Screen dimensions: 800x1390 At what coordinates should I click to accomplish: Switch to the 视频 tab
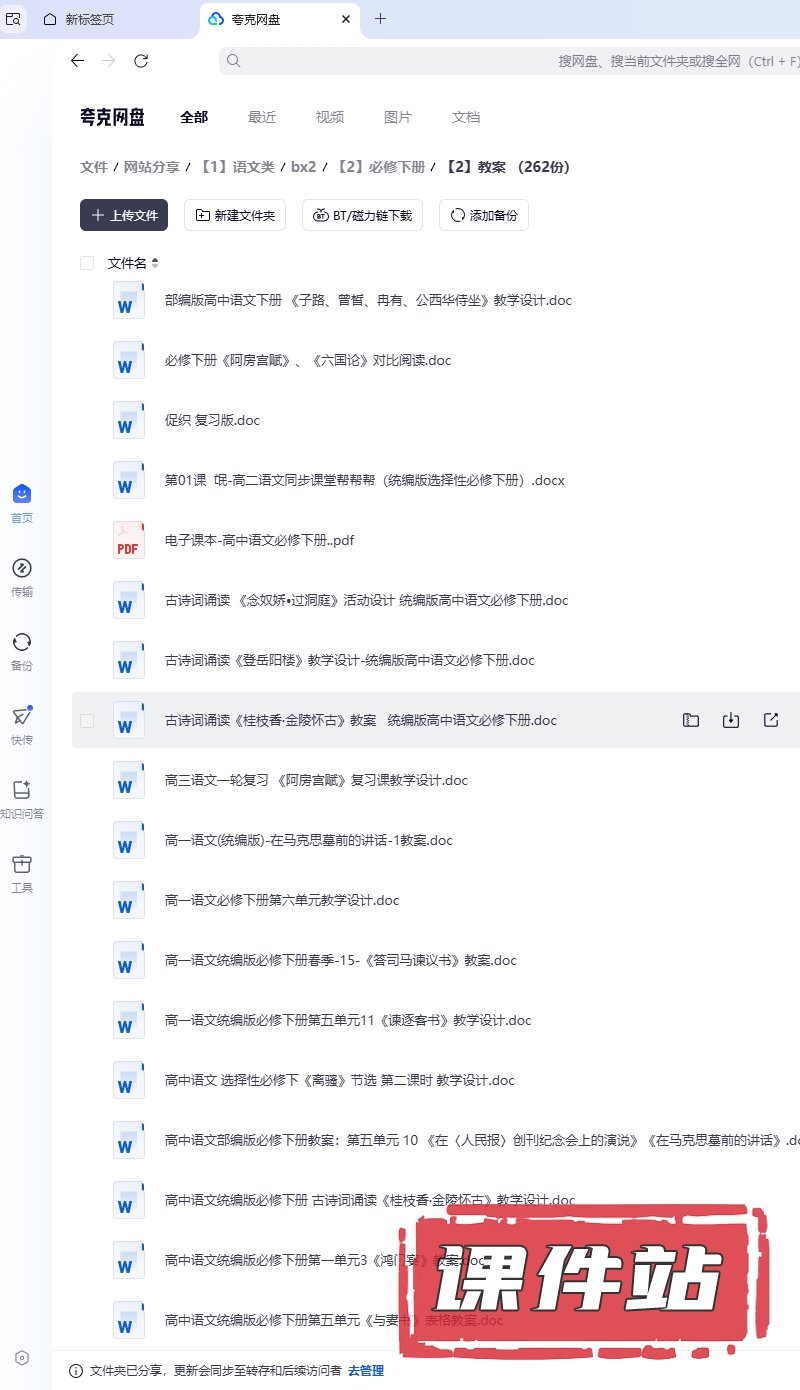(x=330, y=117)
